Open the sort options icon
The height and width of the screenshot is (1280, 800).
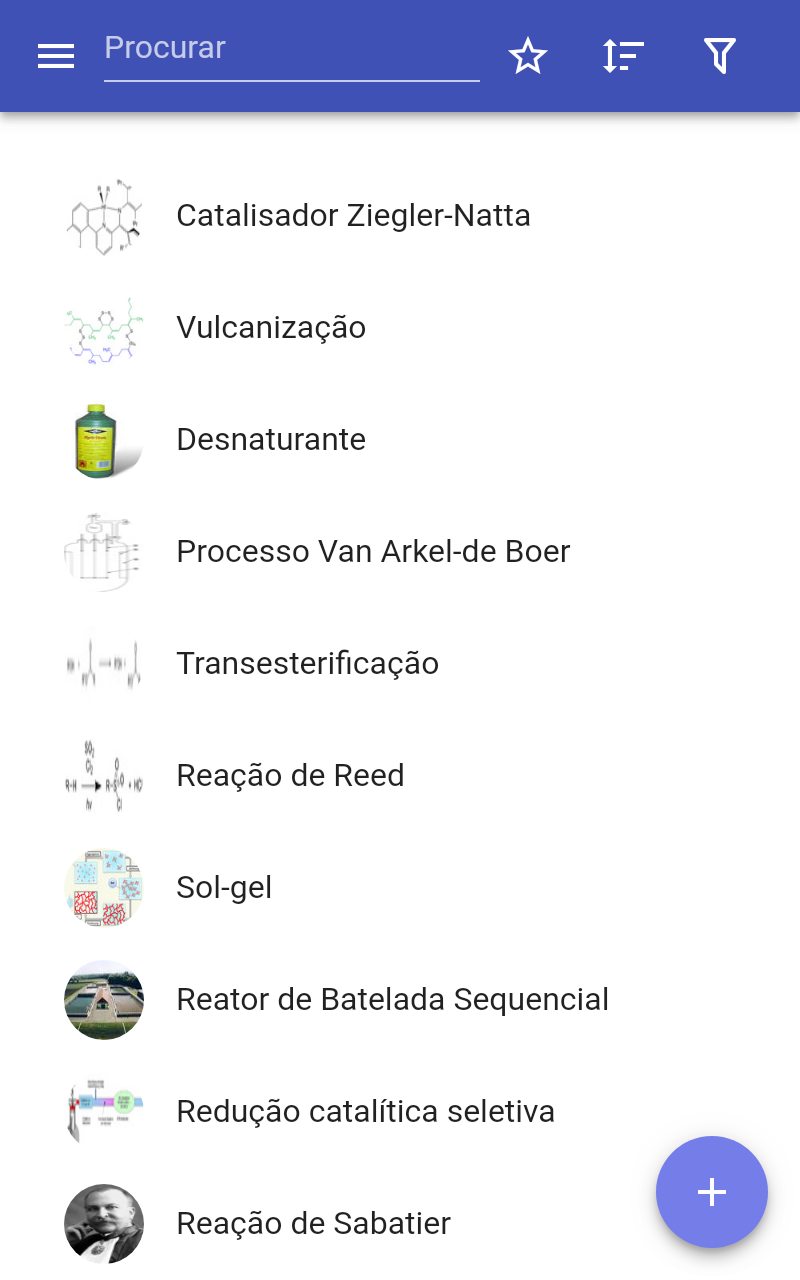(x=623, y=56)
